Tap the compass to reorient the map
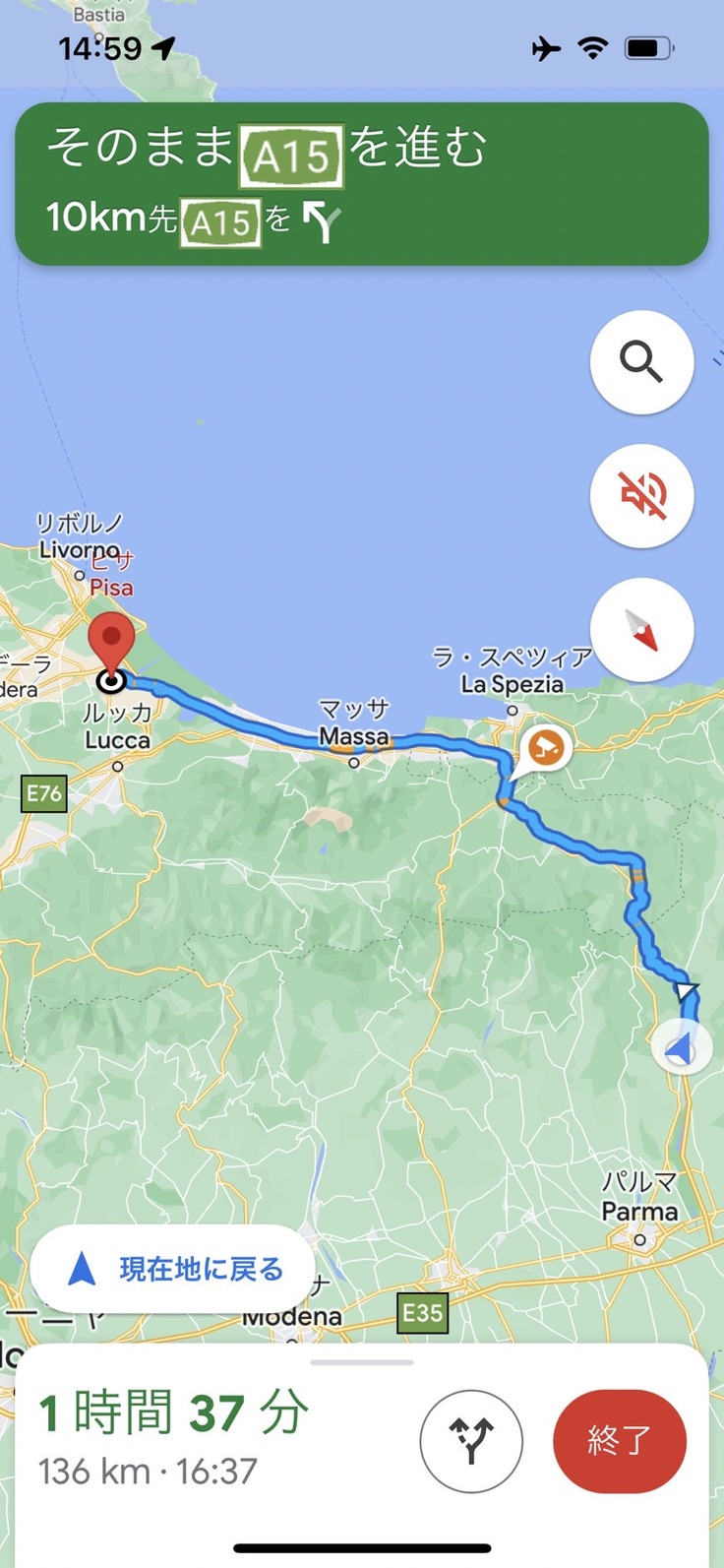Viewport: 724px width, 1568px height. point(641,629)
